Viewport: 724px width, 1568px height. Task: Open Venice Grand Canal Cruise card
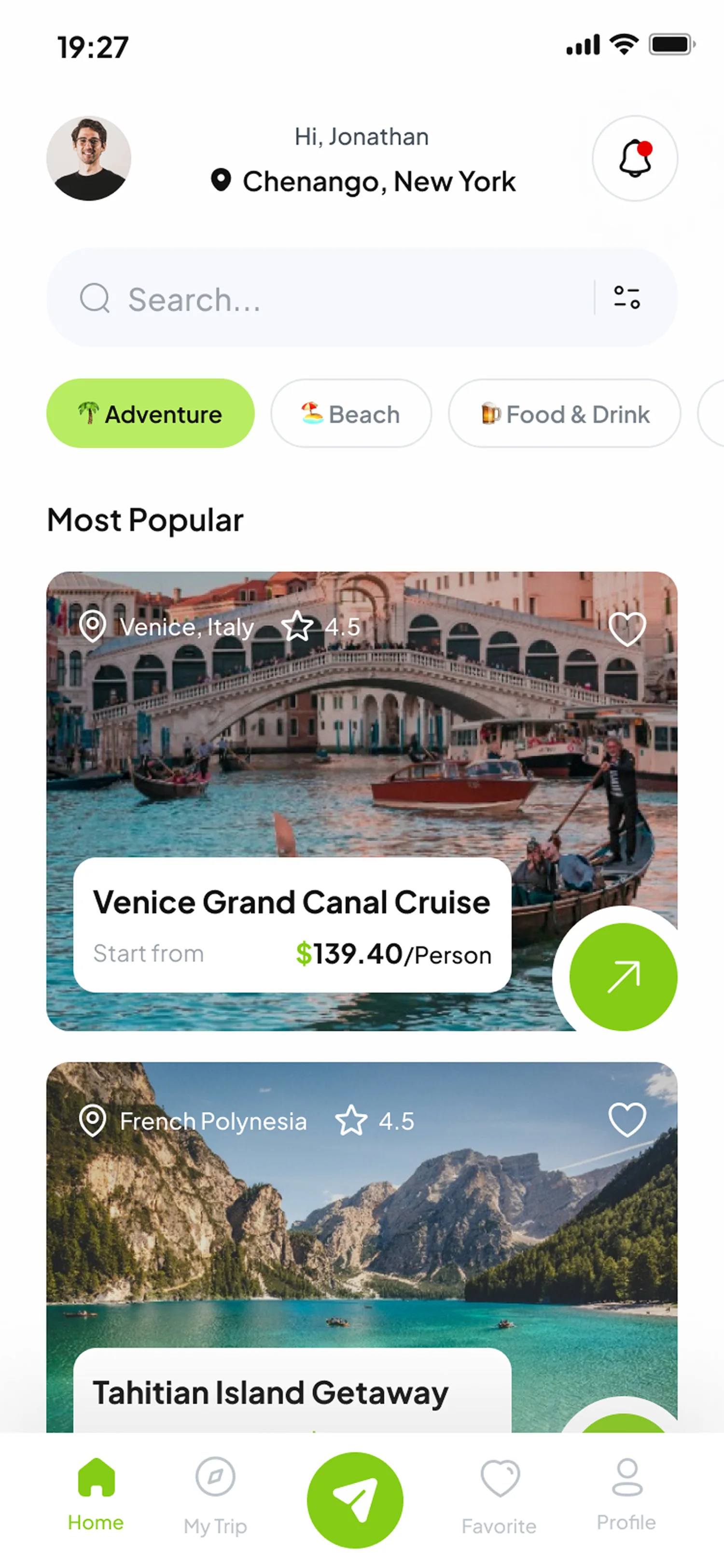tap(292, 924)
